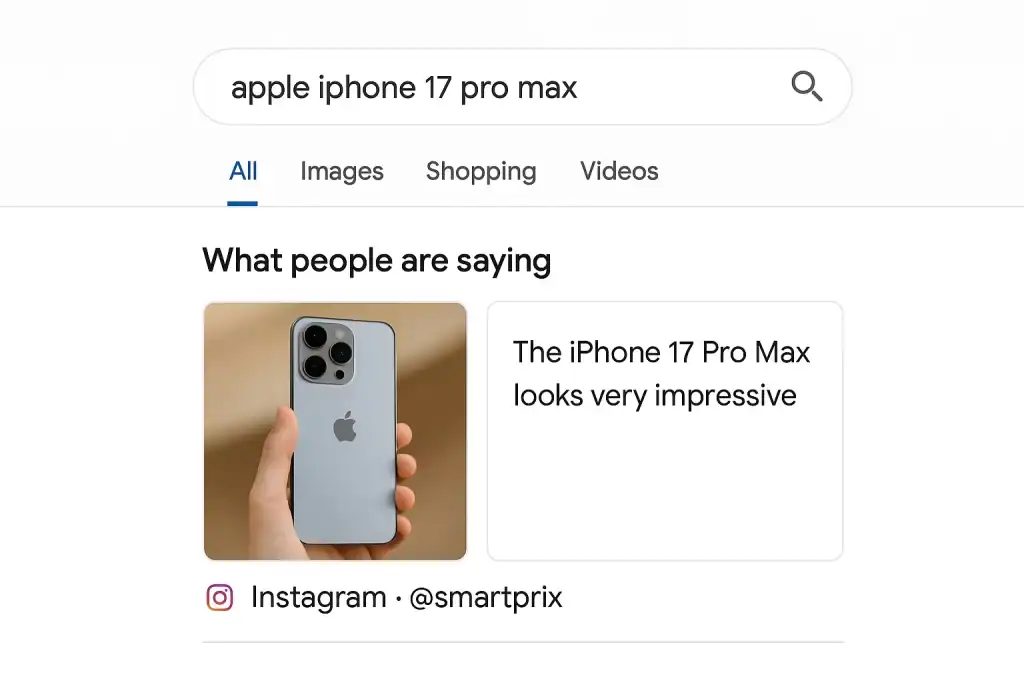Switch to the Images tab
The width and height of the screenshot is (1024, 683).
341,171
